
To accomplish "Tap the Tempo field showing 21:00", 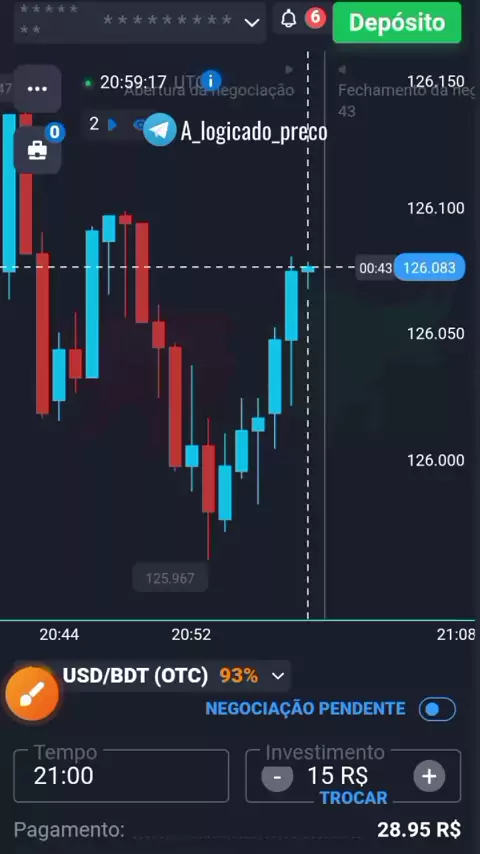I will click(121, 776).
